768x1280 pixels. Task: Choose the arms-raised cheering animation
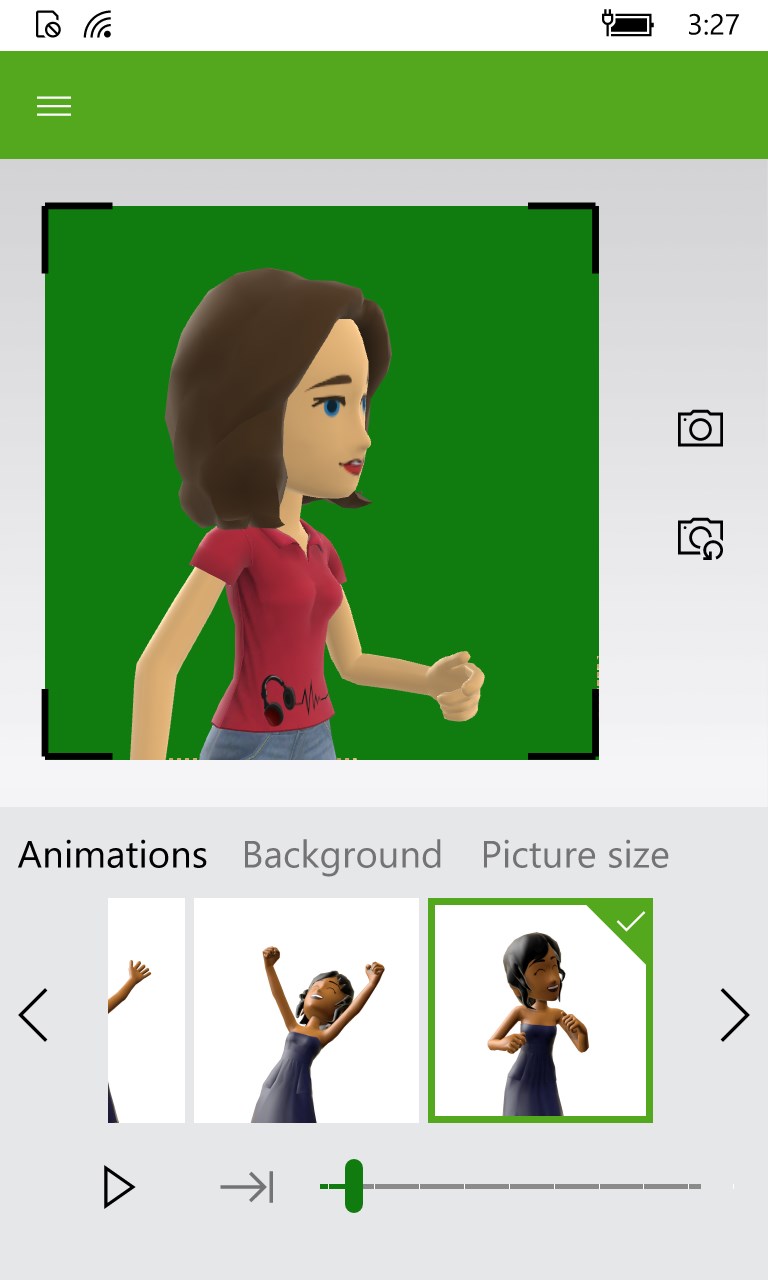pyautogui.click(x=306, y=1010)
